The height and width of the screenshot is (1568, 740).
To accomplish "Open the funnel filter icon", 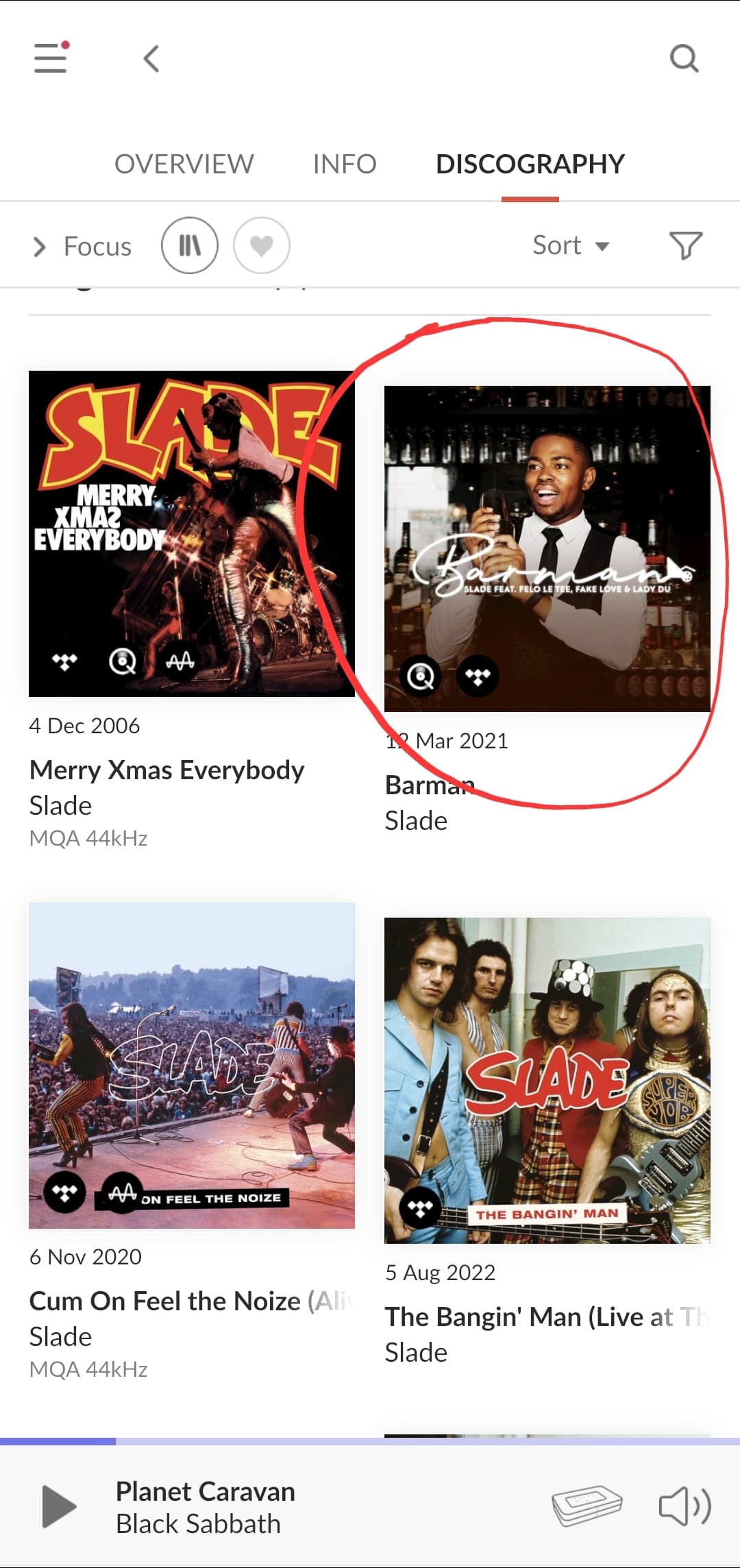I will 685,245.
